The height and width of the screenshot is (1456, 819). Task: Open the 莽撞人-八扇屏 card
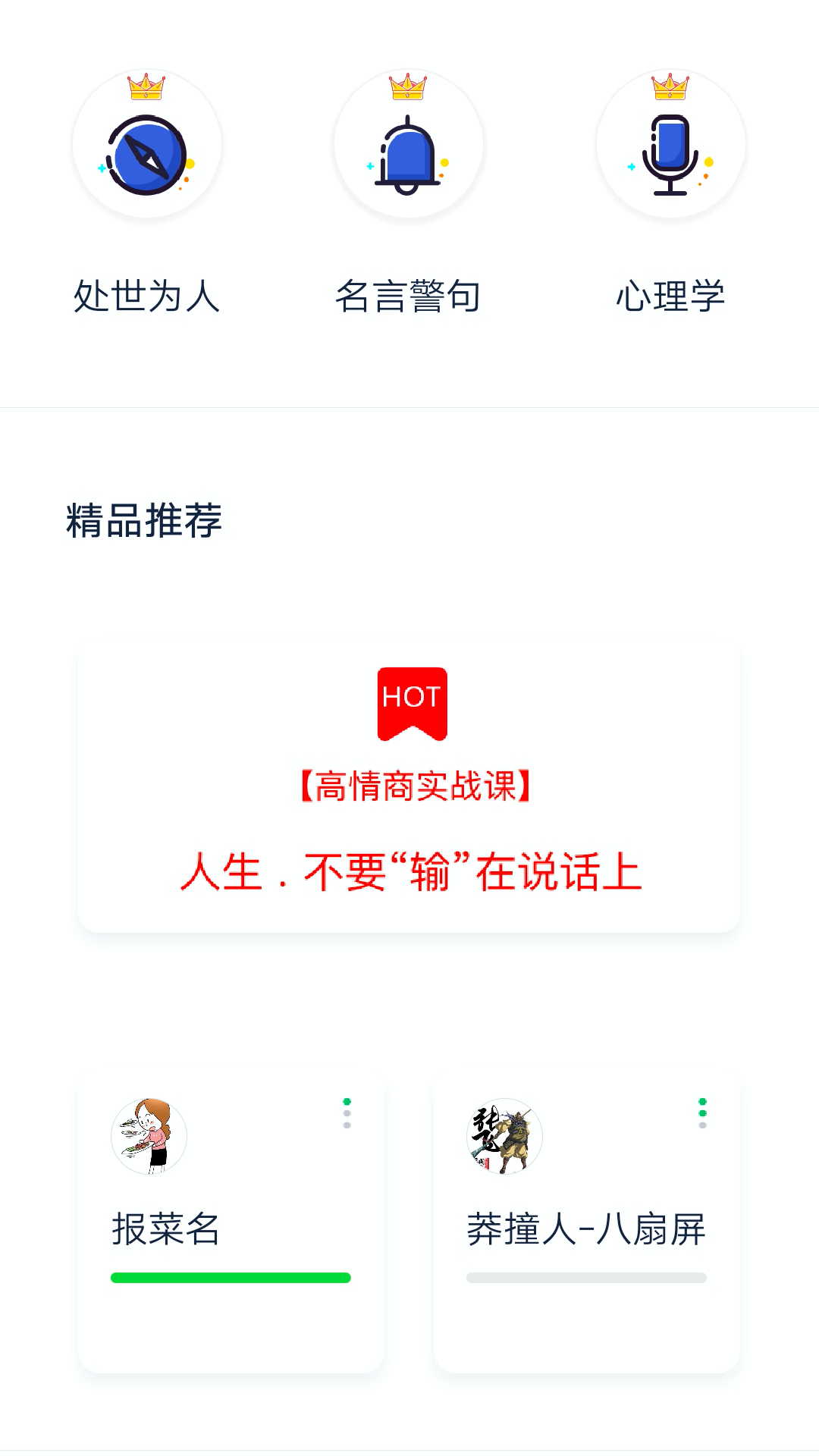(x=586, y=1228)
